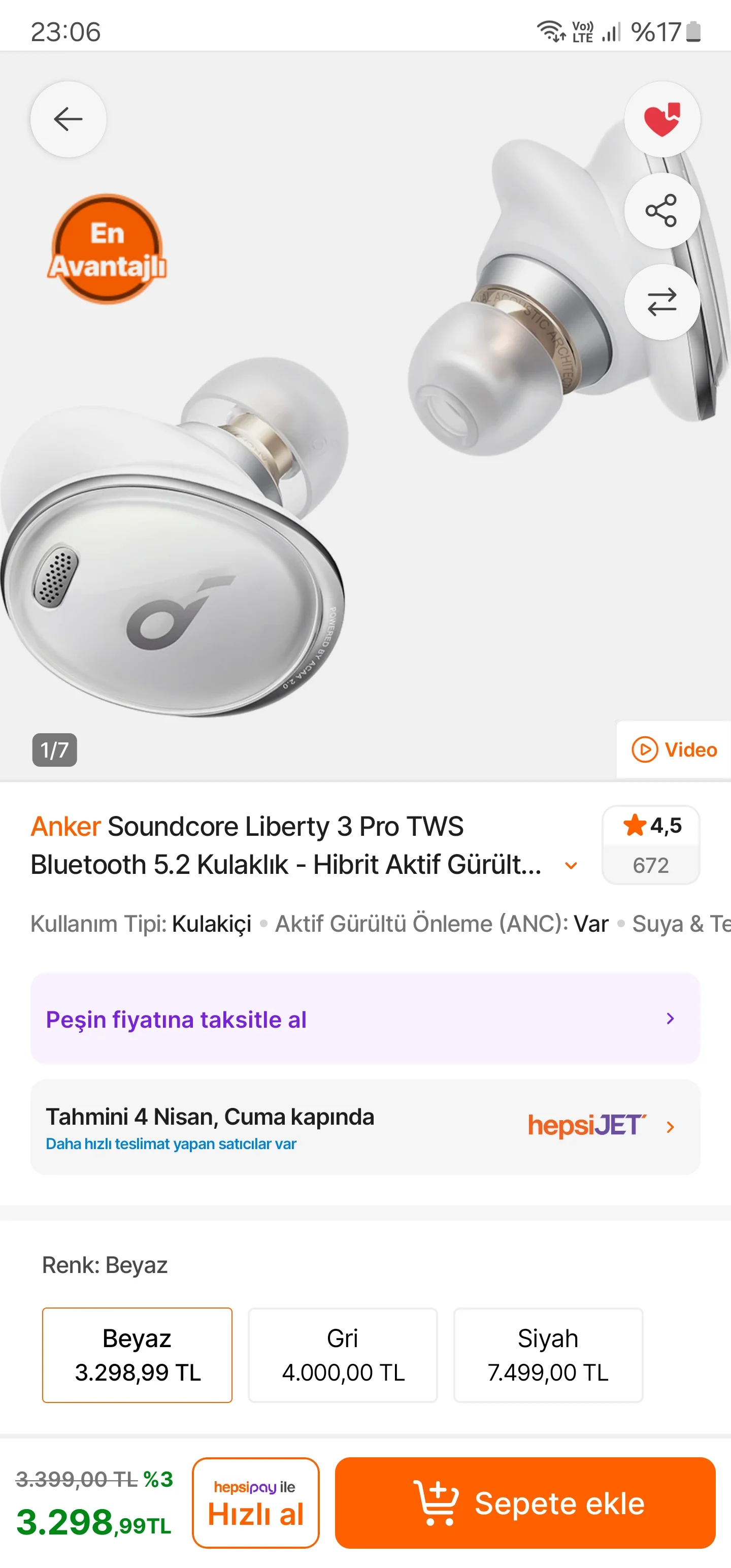This screenshot has width=731, height=1568.
Task: Buy quickly with Hızlı al
Action: [256, 1502]
